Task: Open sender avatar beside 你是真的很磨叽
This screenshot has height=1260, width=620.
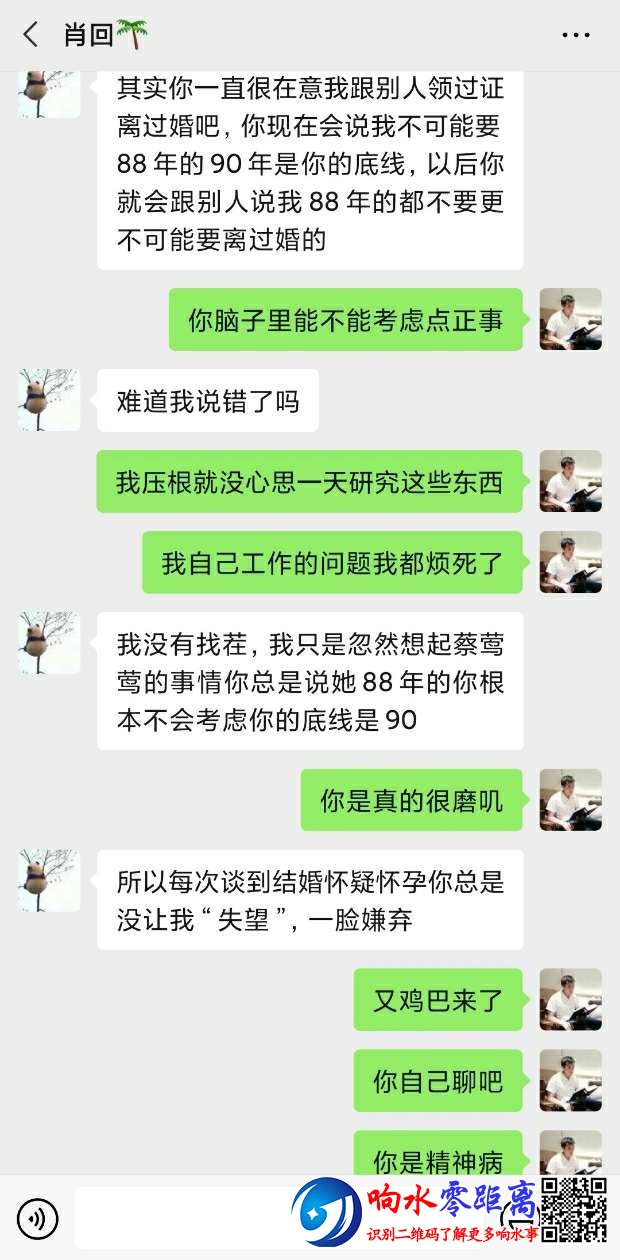Action: coord(570,800)
